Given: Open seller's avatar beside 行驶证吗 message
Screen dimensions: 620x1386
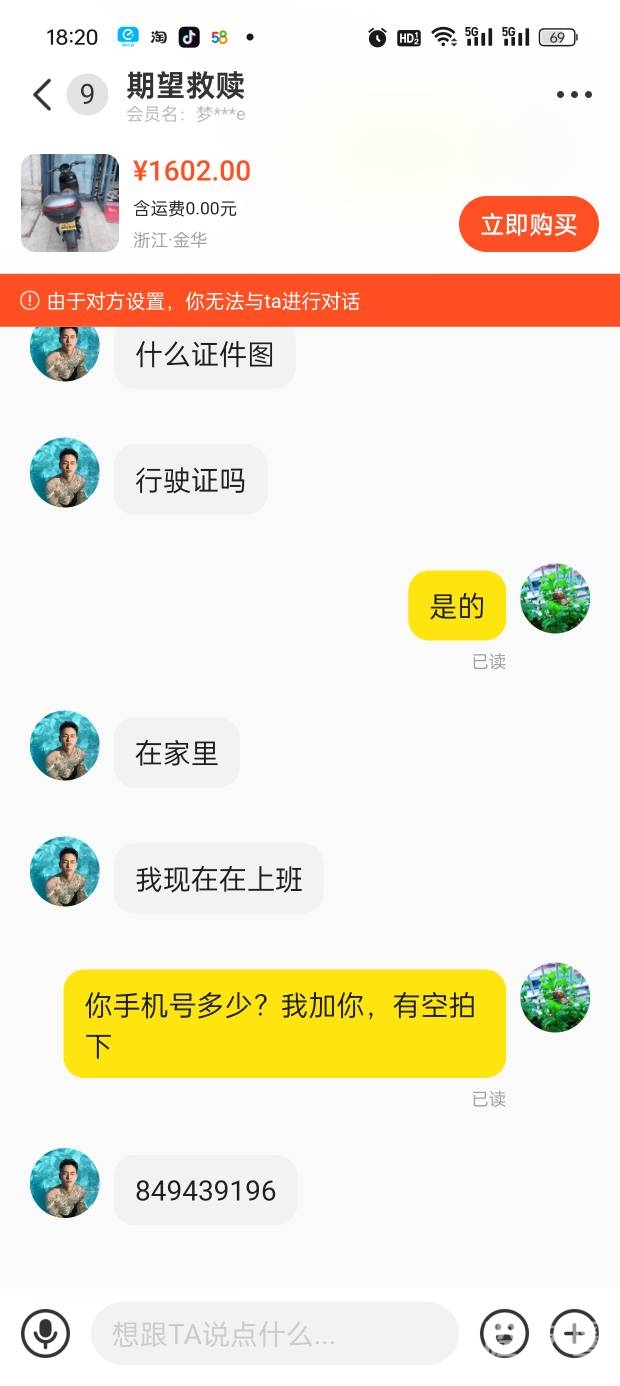Looking at the screenshot, I should click(65, 472).
